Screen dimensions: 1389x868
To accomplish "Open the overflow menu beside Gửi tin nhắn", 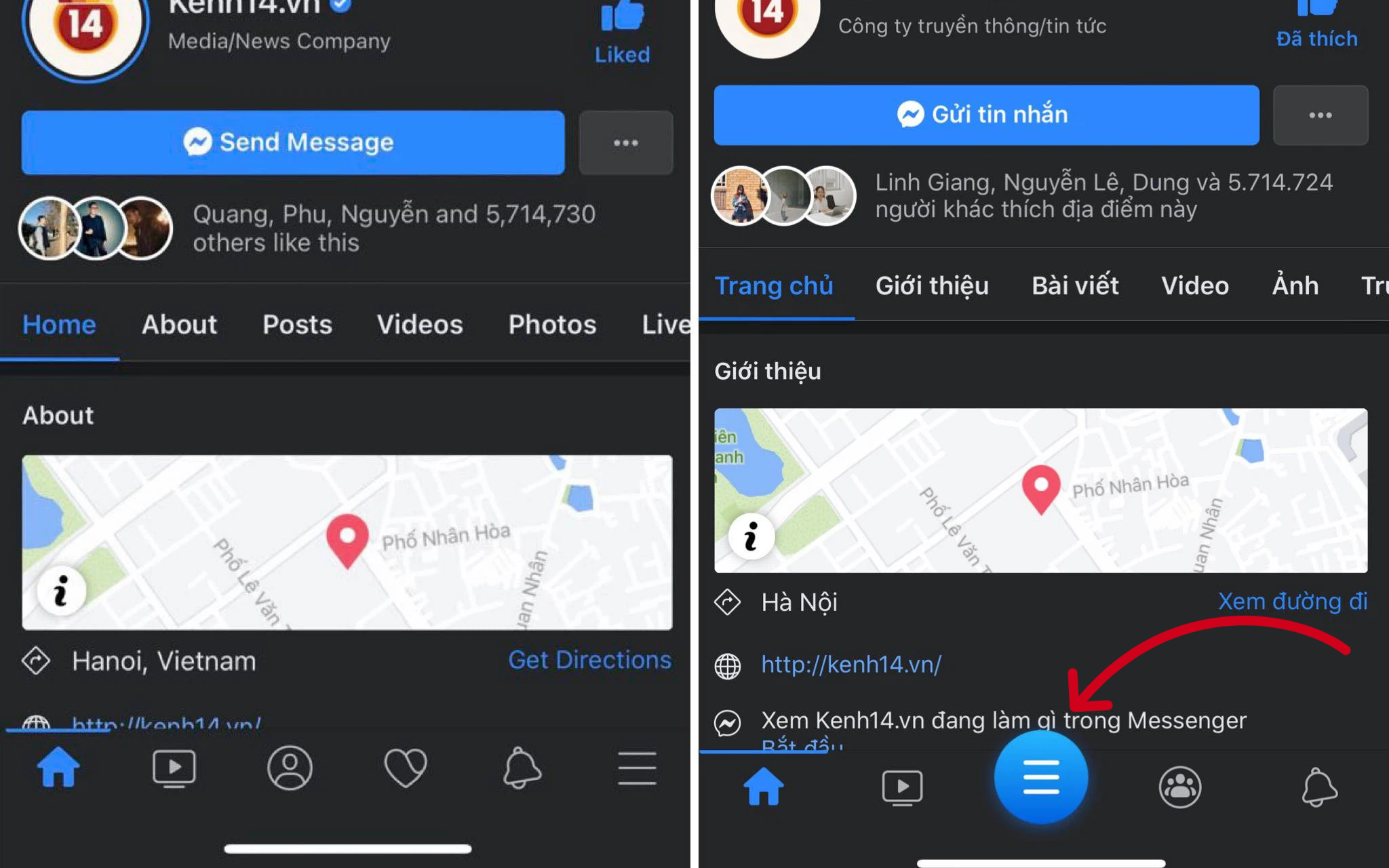I will pyautogui.click(x=1320, y=115).
